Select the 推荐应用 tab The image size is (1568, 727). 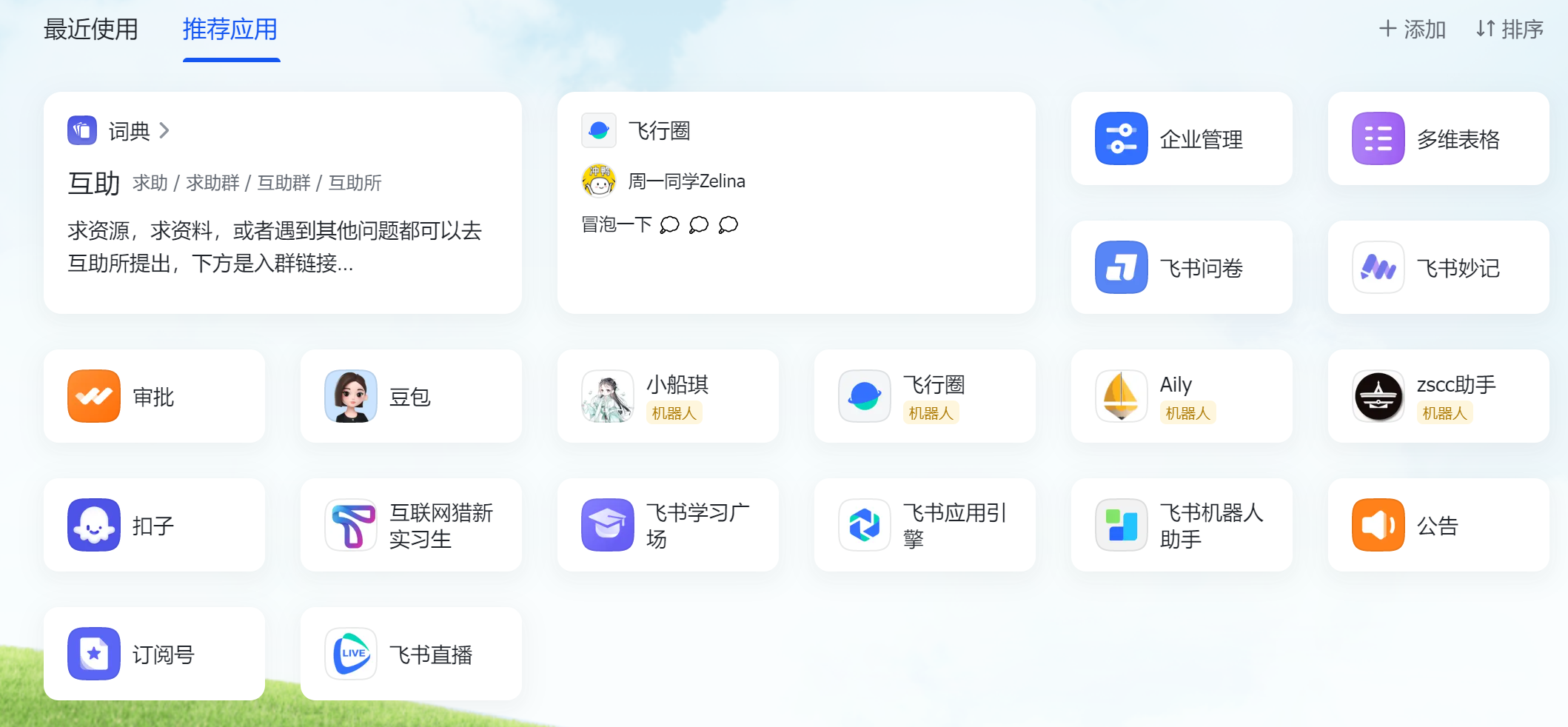230,30
